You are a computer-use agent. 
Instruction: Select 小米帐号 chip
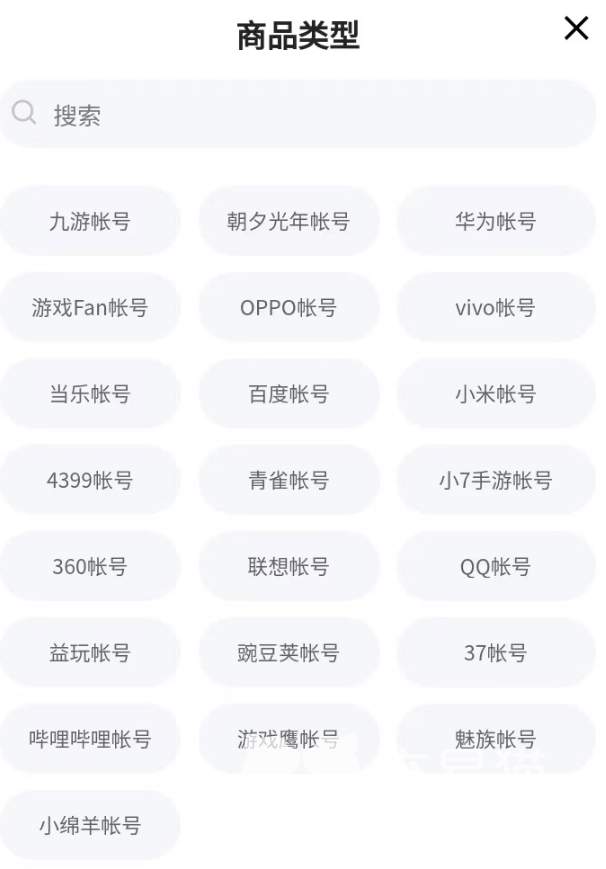[495, 394]
